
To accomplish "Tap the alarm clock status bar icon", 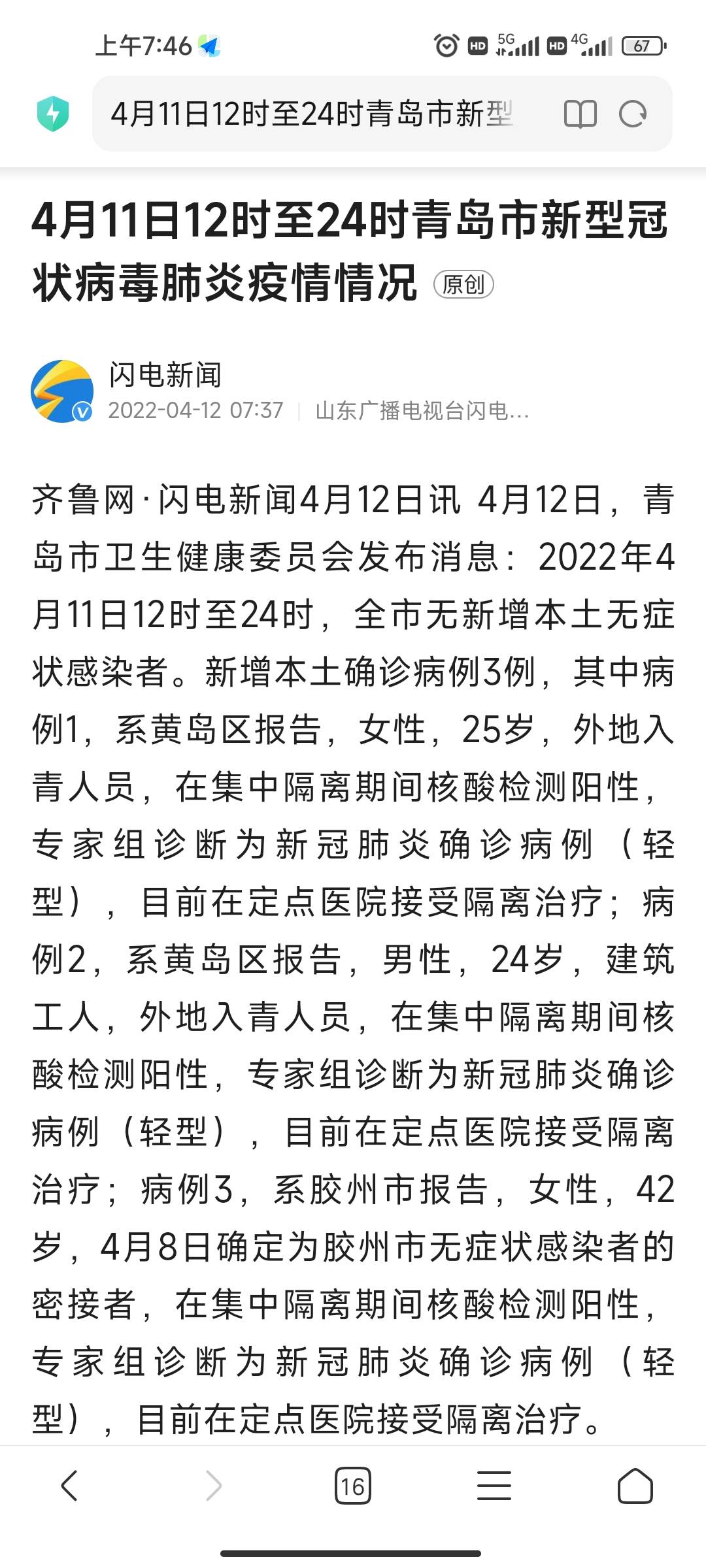I will pos(446,46).
